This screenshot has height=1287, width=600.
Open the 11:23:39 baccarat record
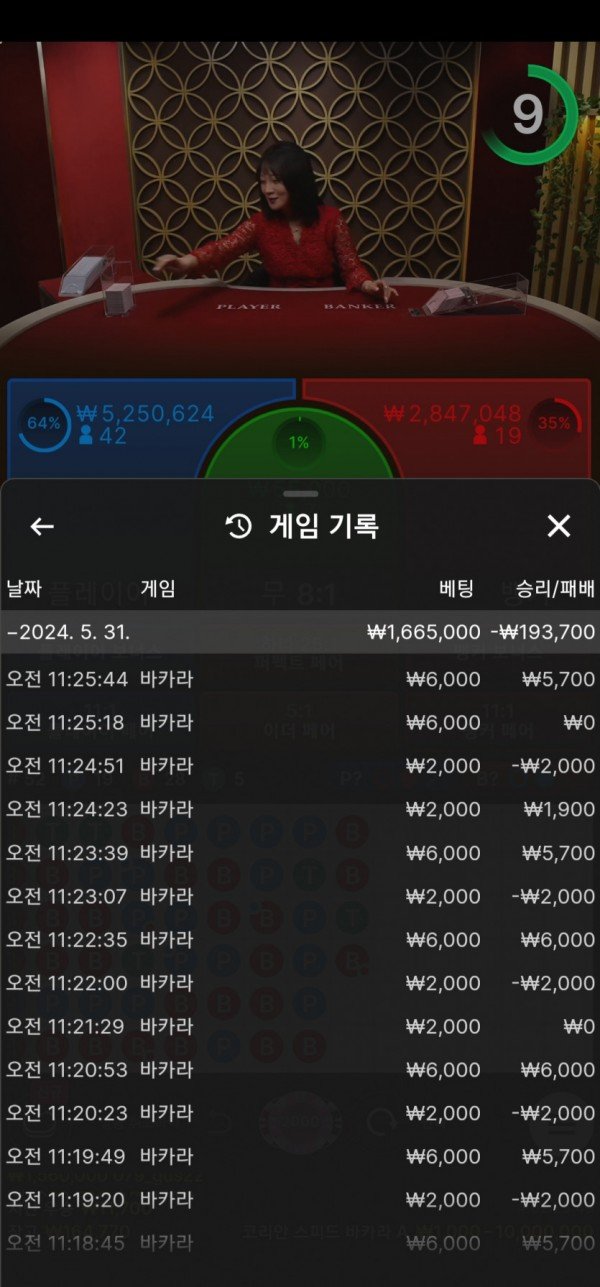[300, 853]
